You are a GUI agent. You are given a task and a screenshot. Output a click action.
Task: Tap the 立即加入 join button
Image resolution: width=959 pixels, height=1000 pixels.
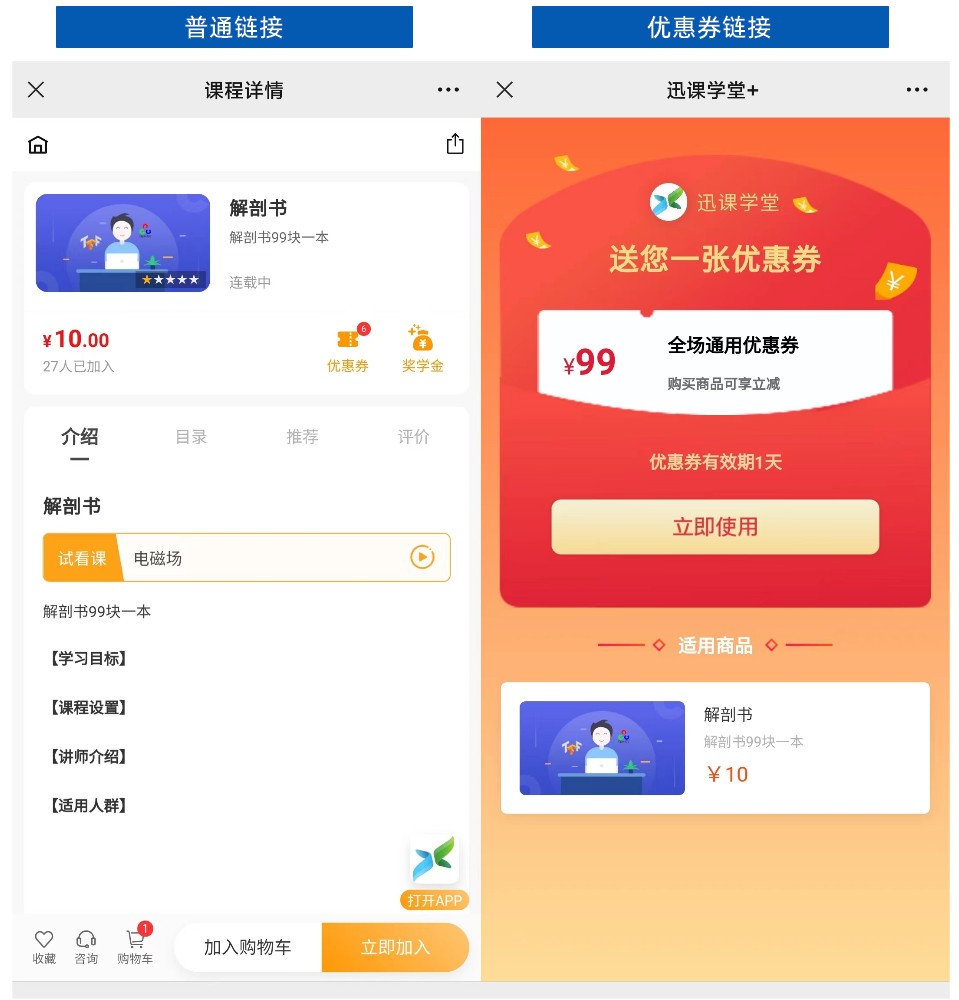tap(394, 946)
